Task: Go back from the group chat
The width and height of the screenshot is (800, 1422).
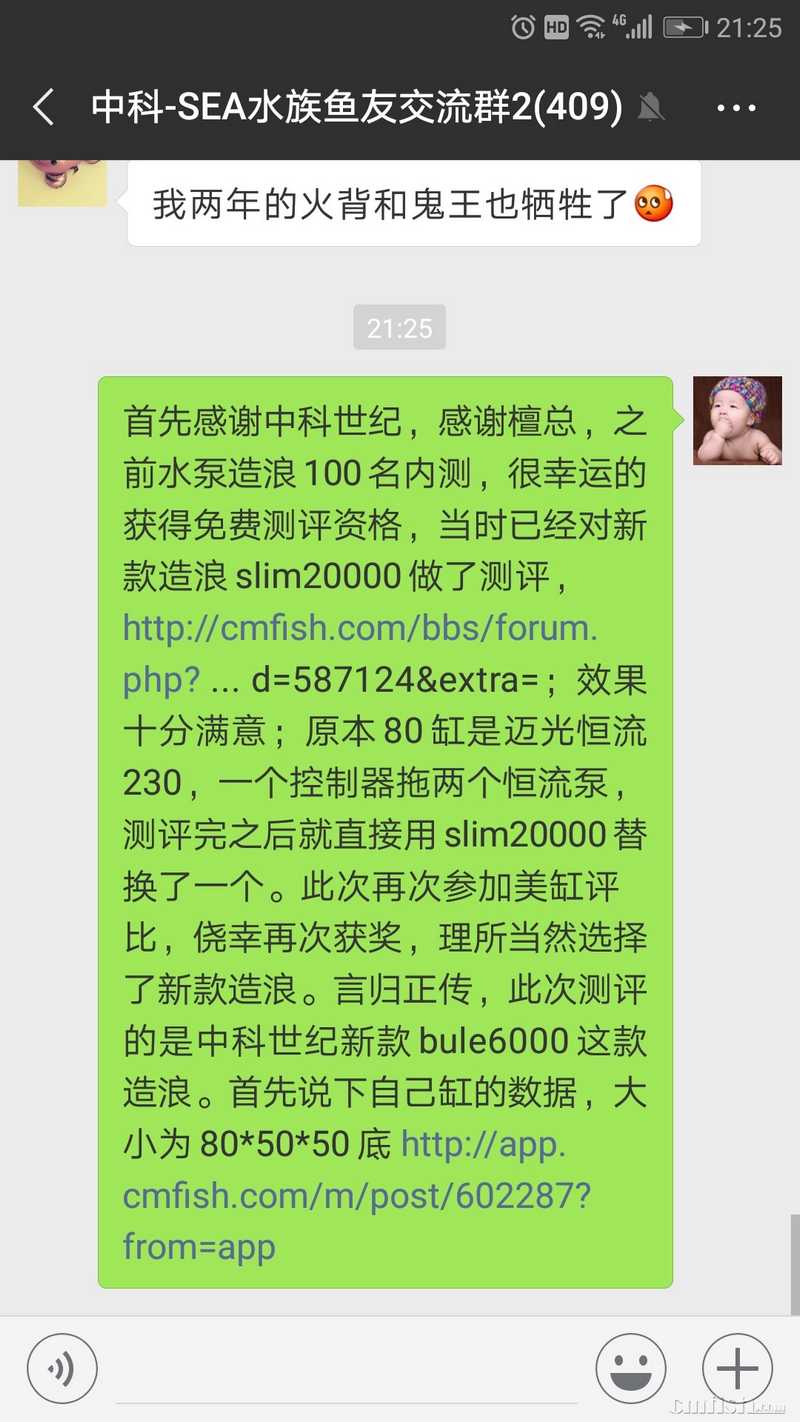Action: 43,107
